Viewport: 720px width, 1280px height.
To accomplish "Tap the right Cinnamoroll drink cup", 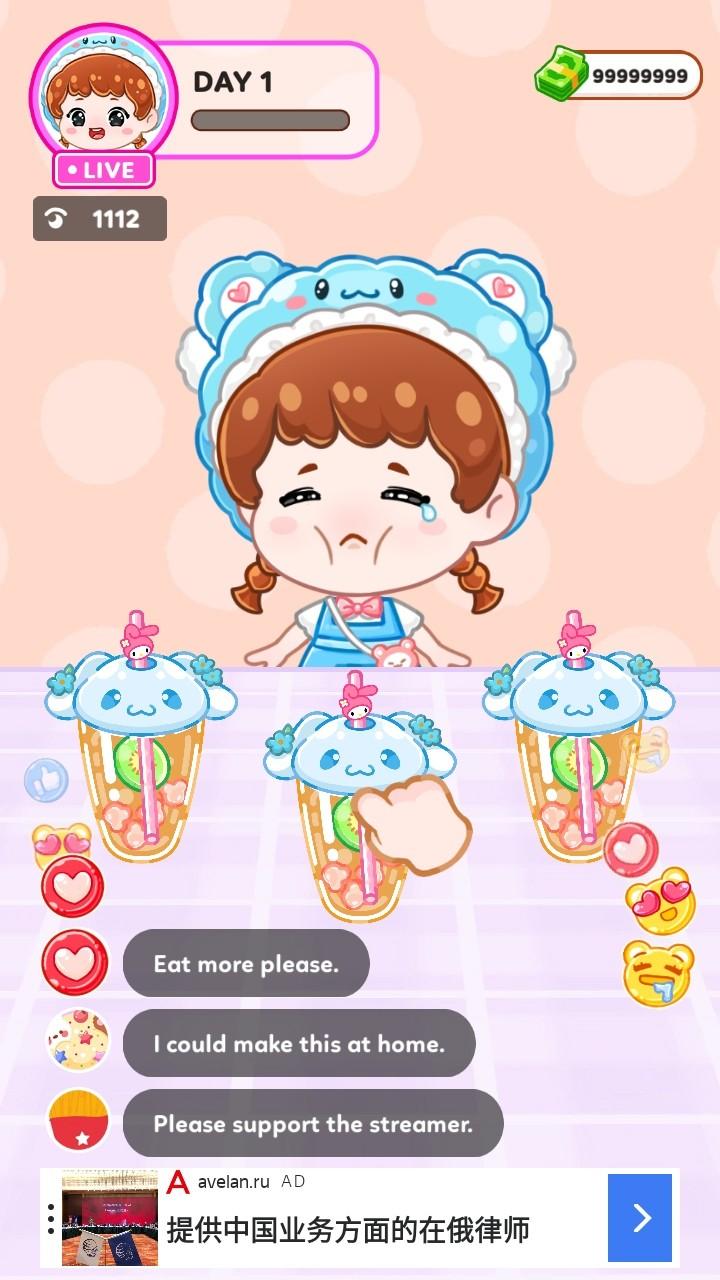I will coord(576,750).
